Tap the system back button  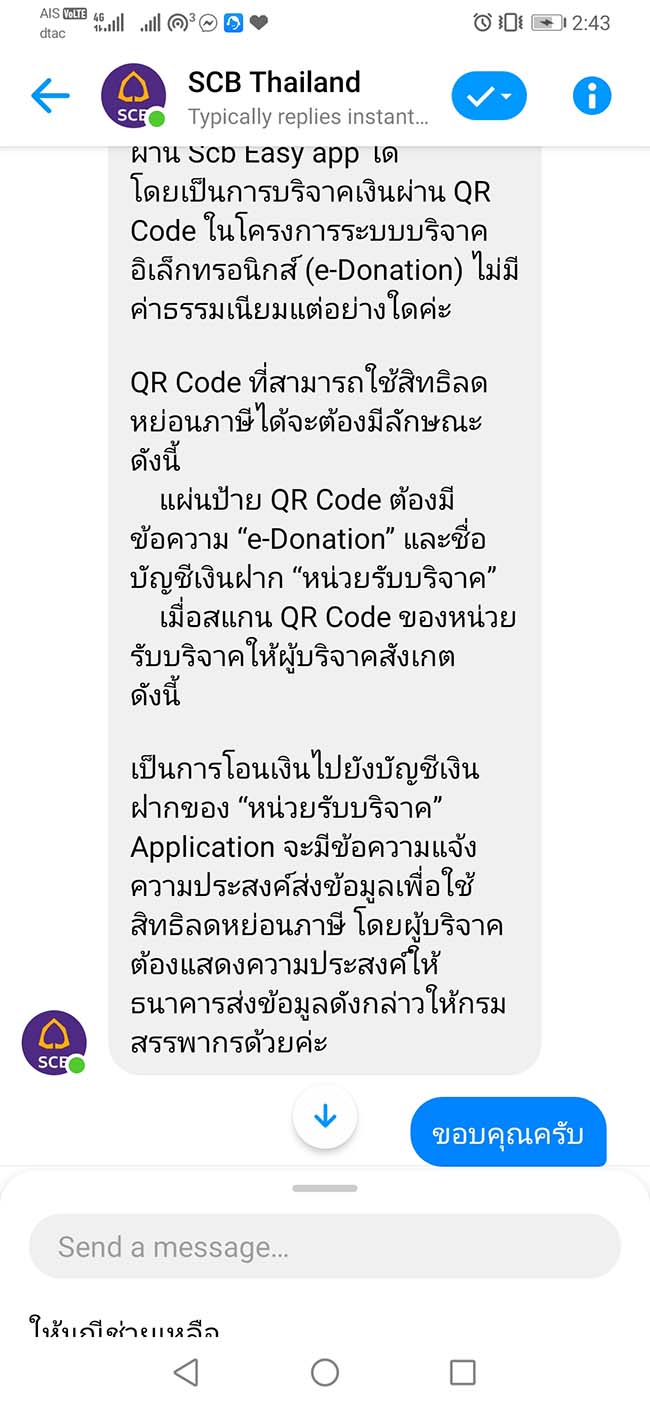click(186, 1372)
